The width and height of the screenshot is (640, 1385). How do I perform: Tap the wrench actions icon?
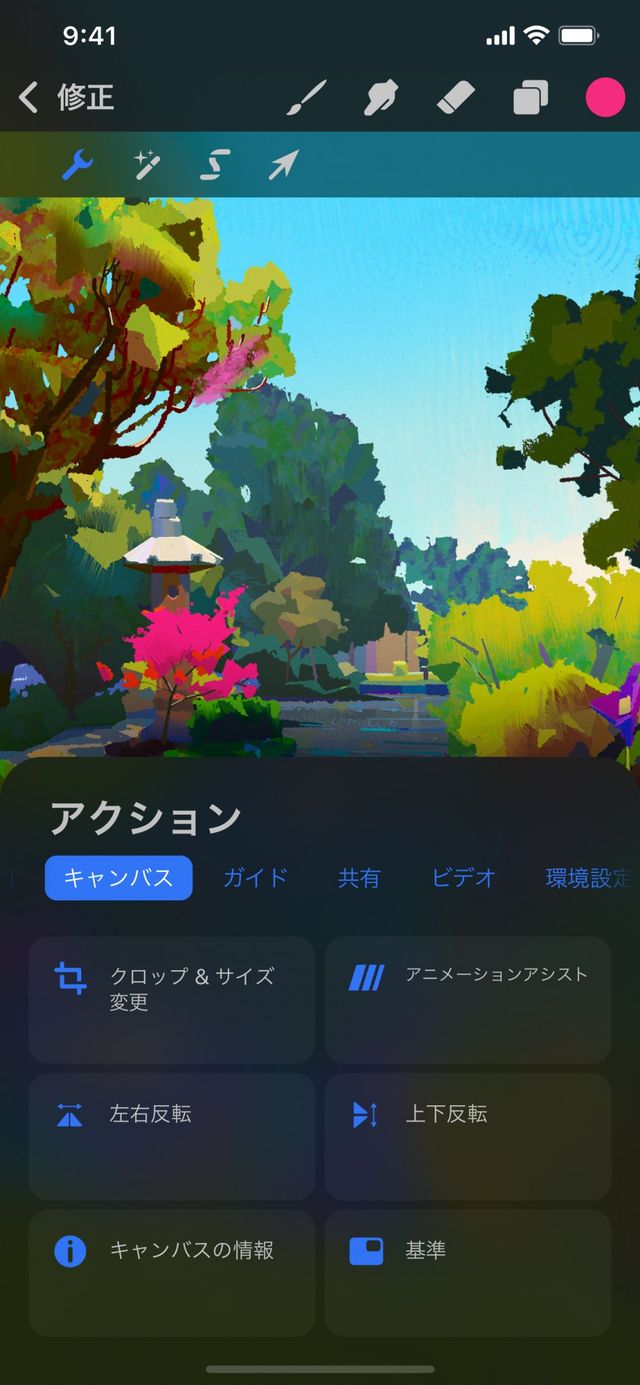(78, 164)
